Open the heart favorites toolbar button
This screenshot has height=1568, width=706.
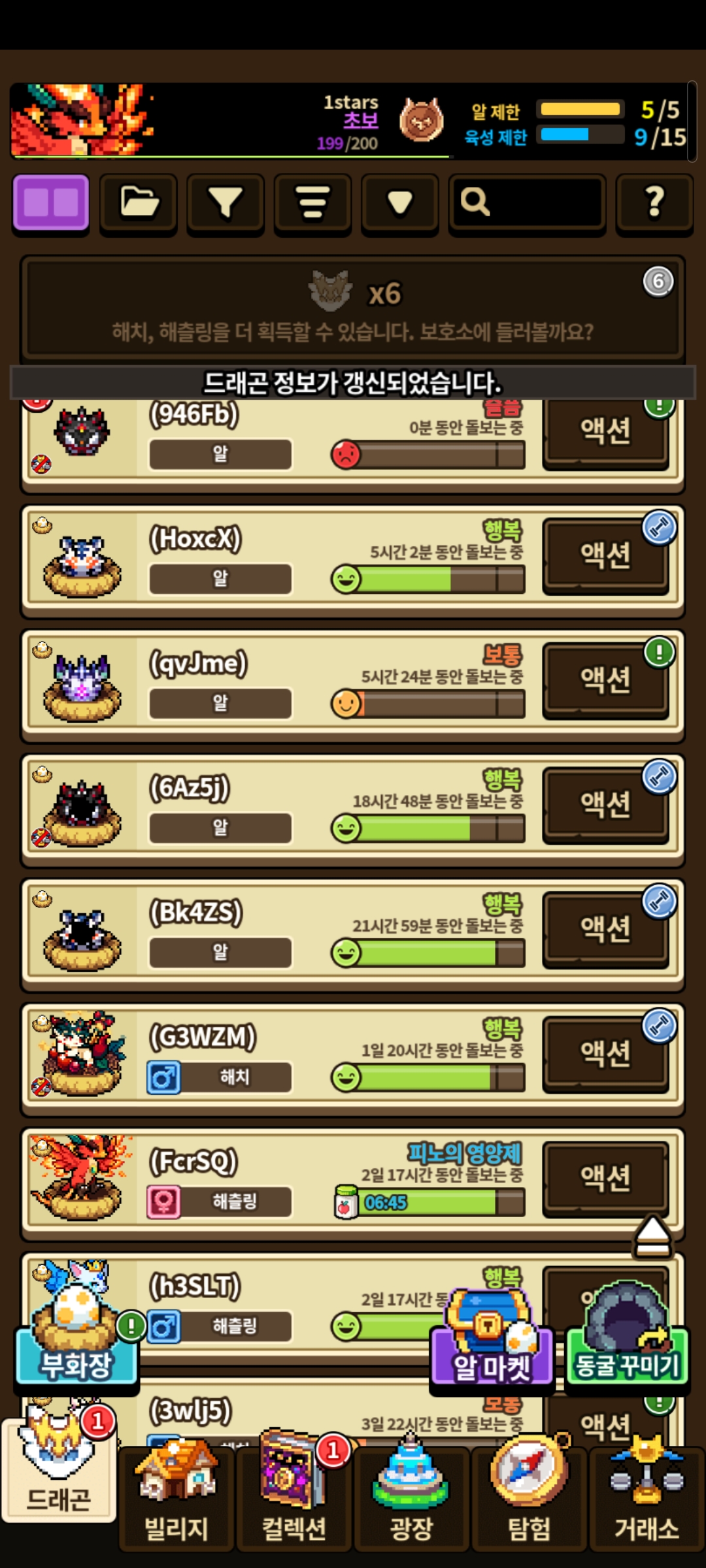coord(399,203)
